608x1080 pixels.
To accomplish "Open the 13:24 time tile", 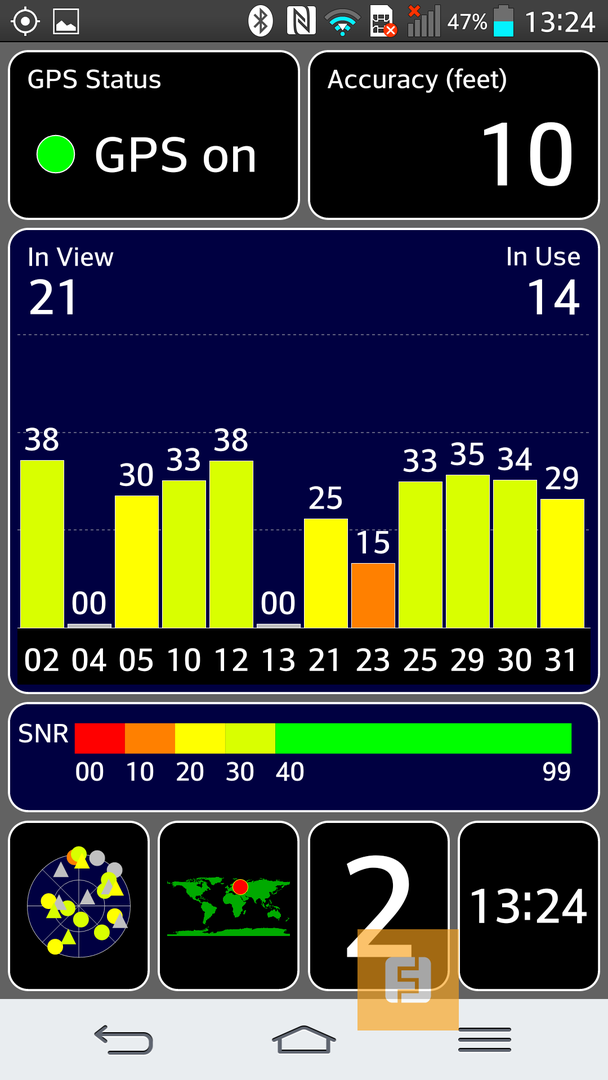I will tap(528, 905).
